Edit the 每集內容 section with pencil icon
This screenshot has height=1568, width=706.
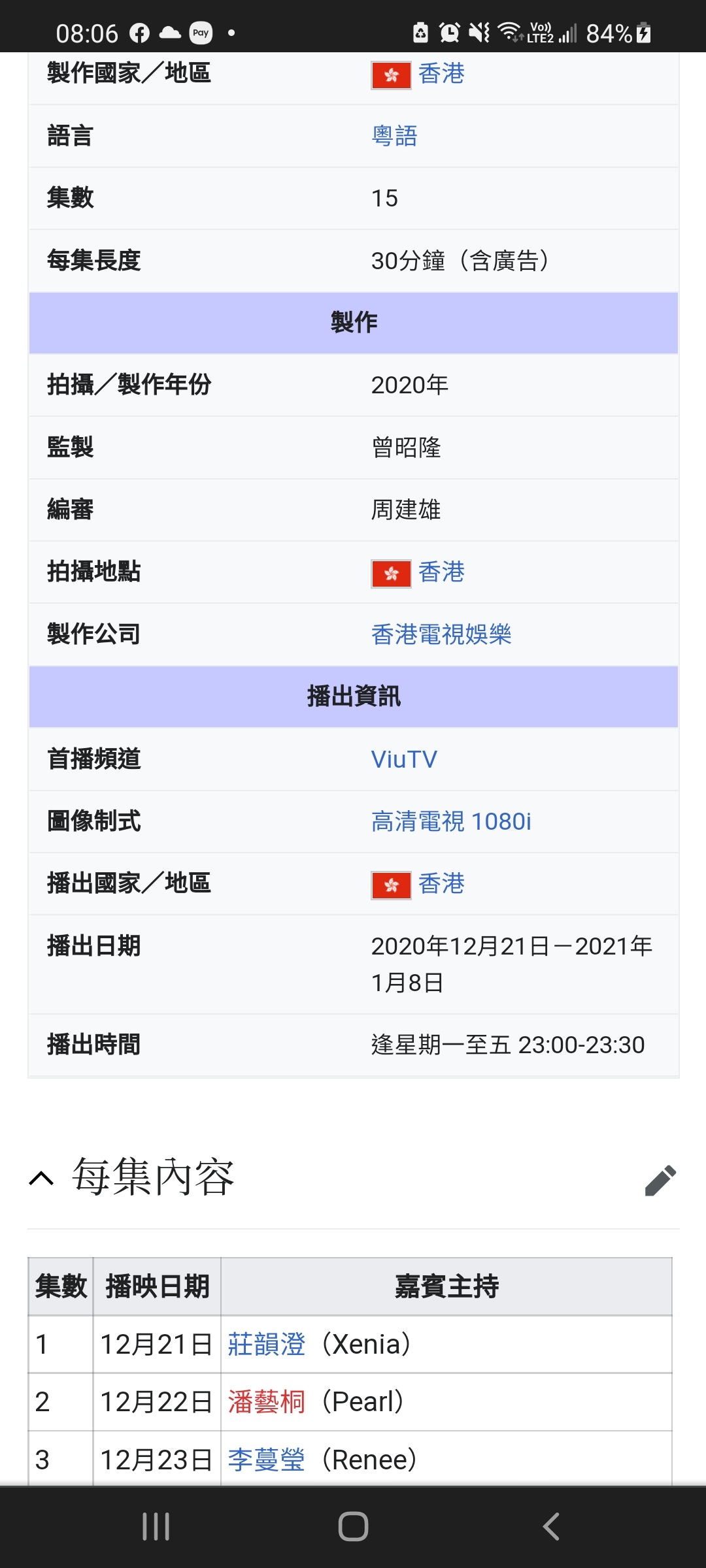pos(660,1180)
